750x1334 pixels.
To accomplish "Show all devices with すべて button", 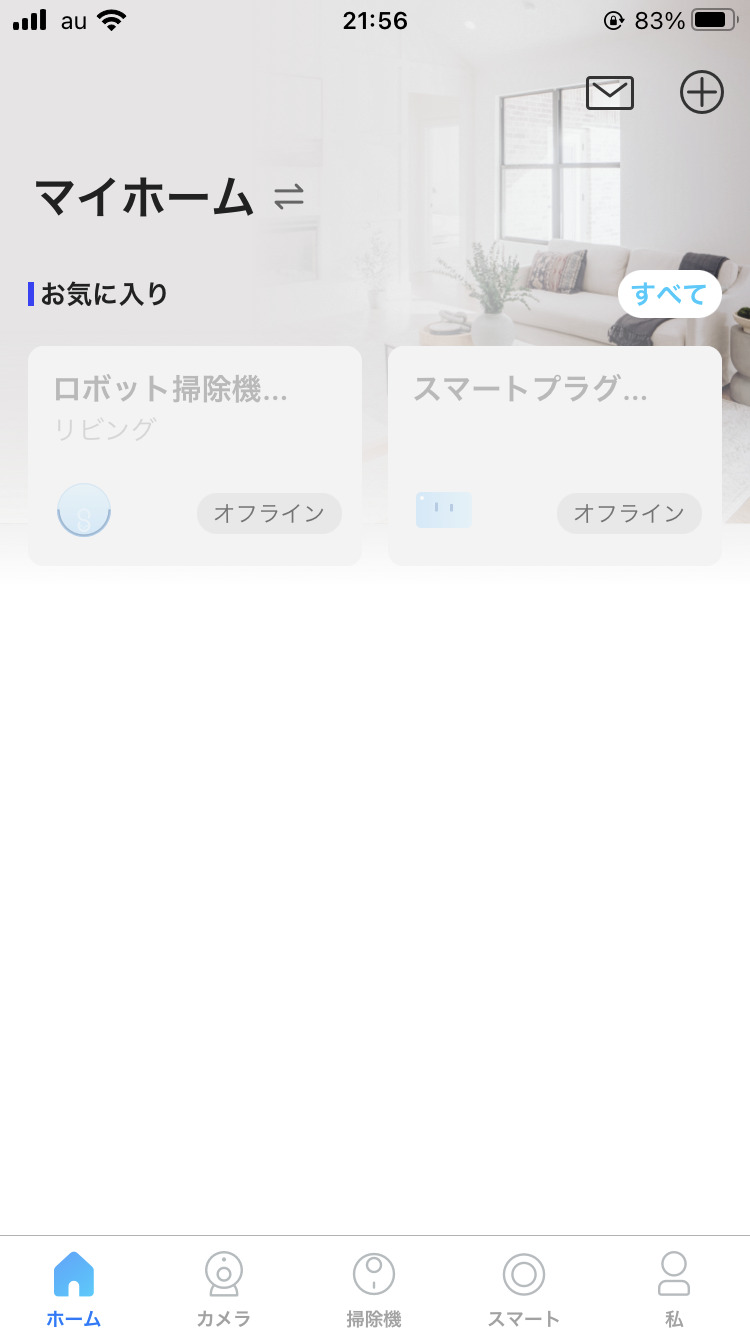I will point(669,294).
